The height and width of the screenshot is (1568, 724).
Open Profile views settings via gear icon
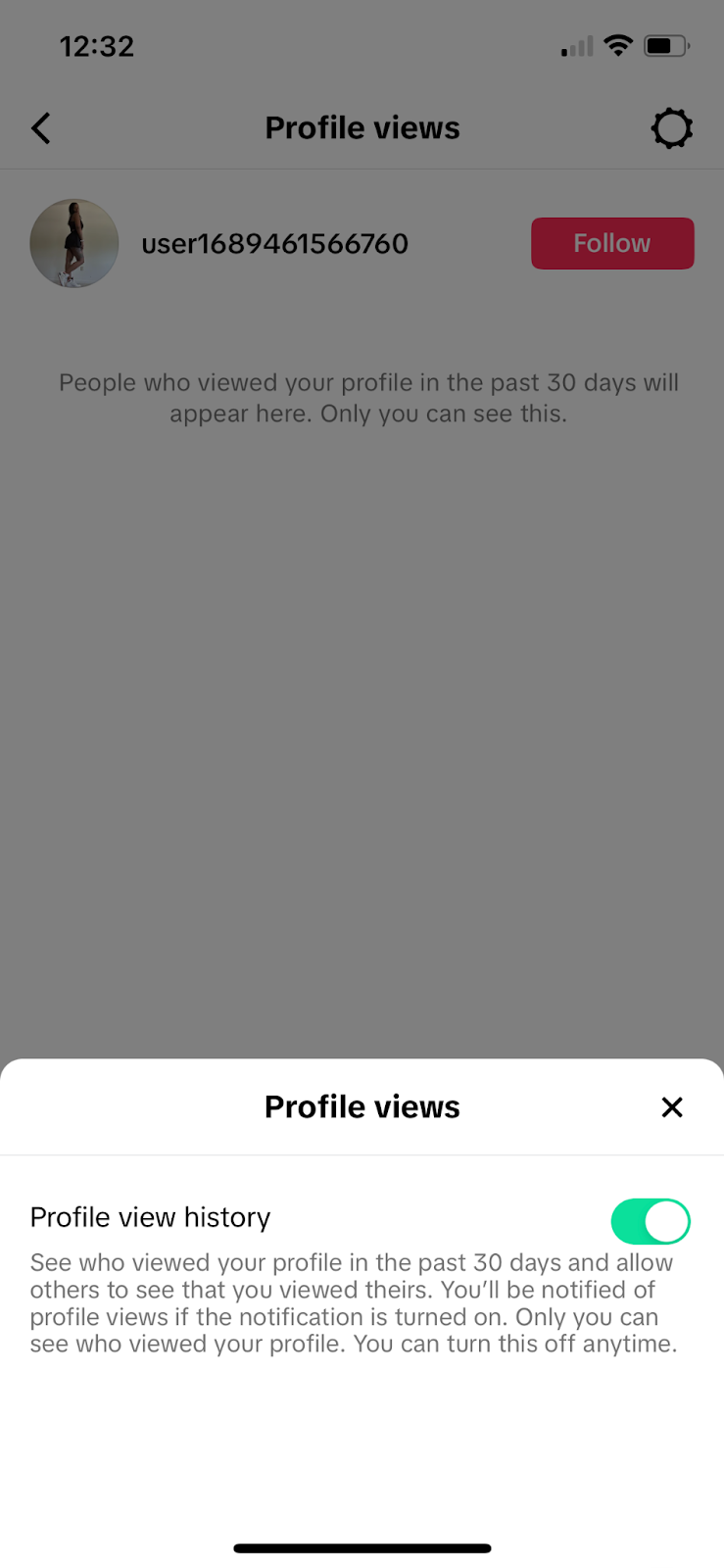(x=671, y=127)
